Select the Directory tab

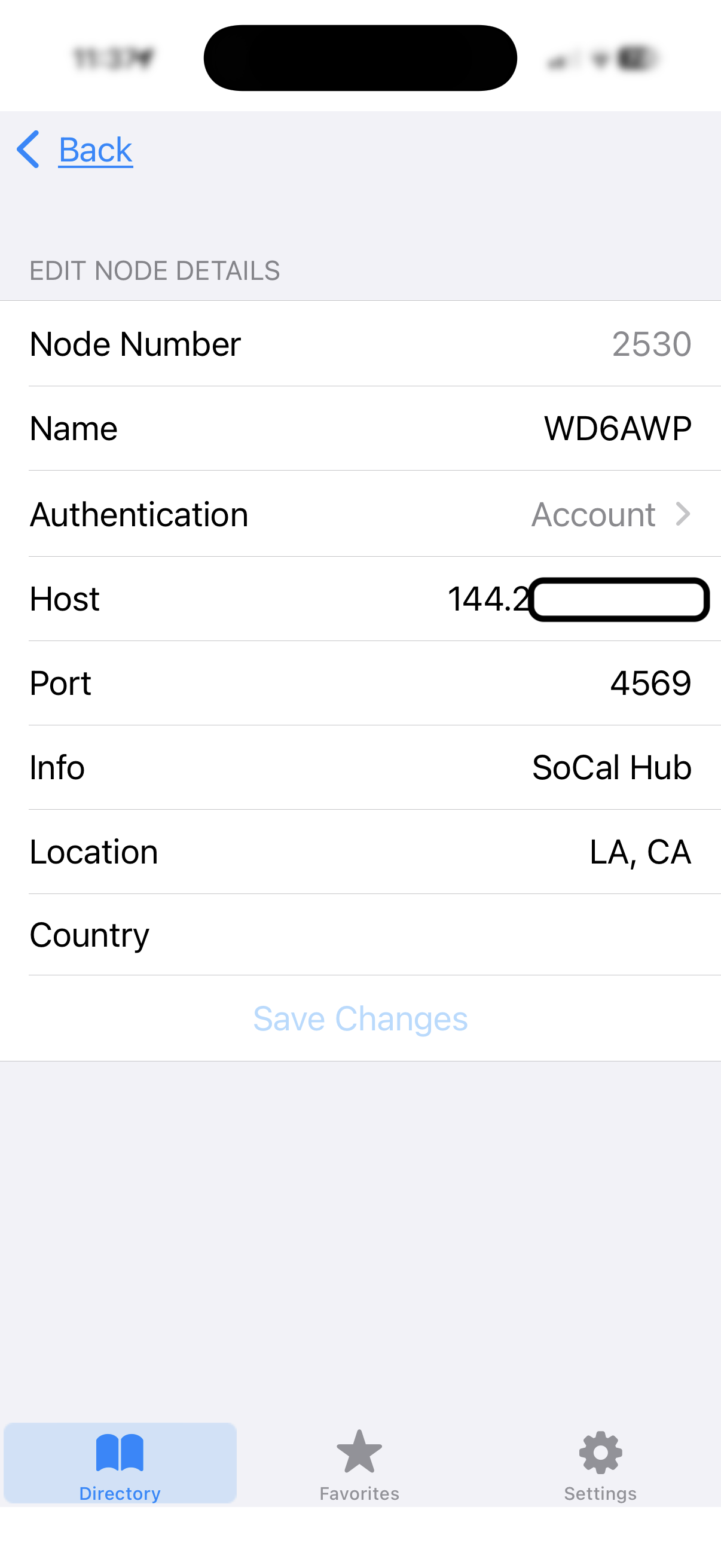pos(120,1465)
